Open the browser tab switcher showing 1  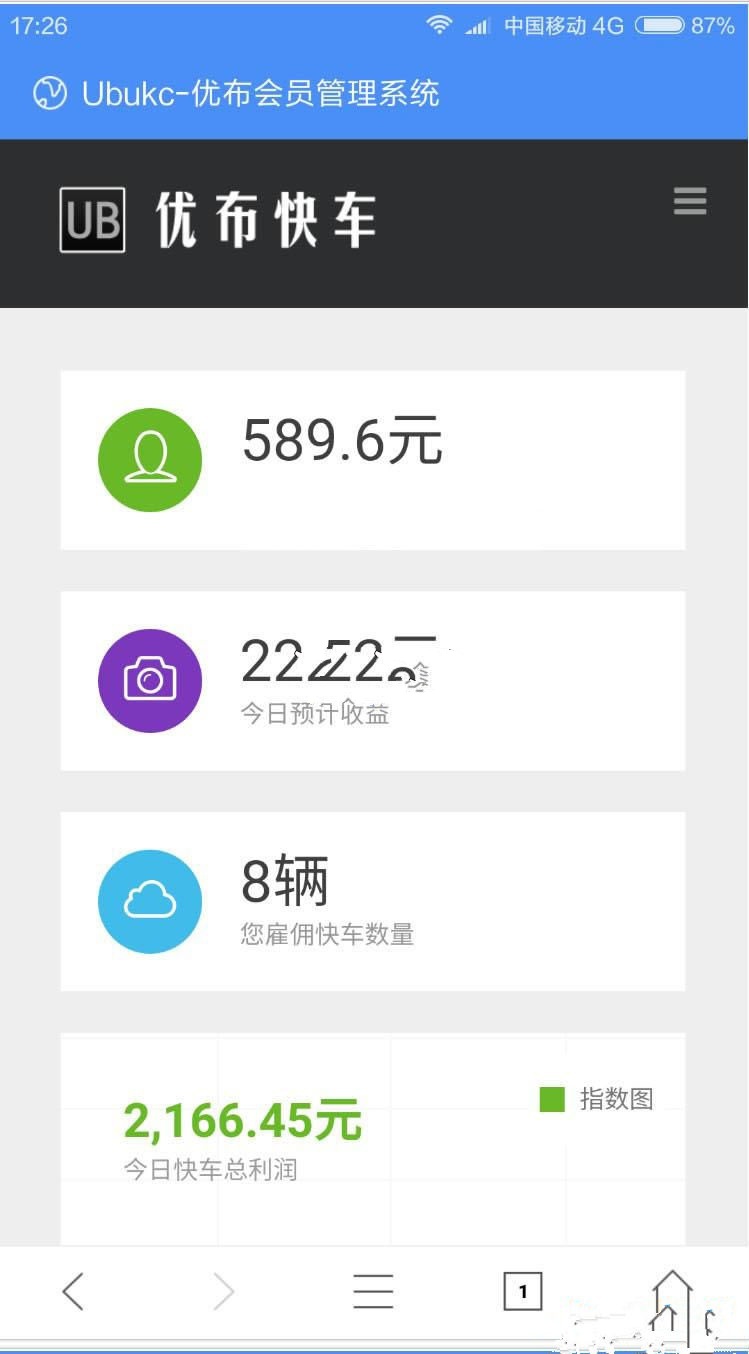pos(523,1291)
